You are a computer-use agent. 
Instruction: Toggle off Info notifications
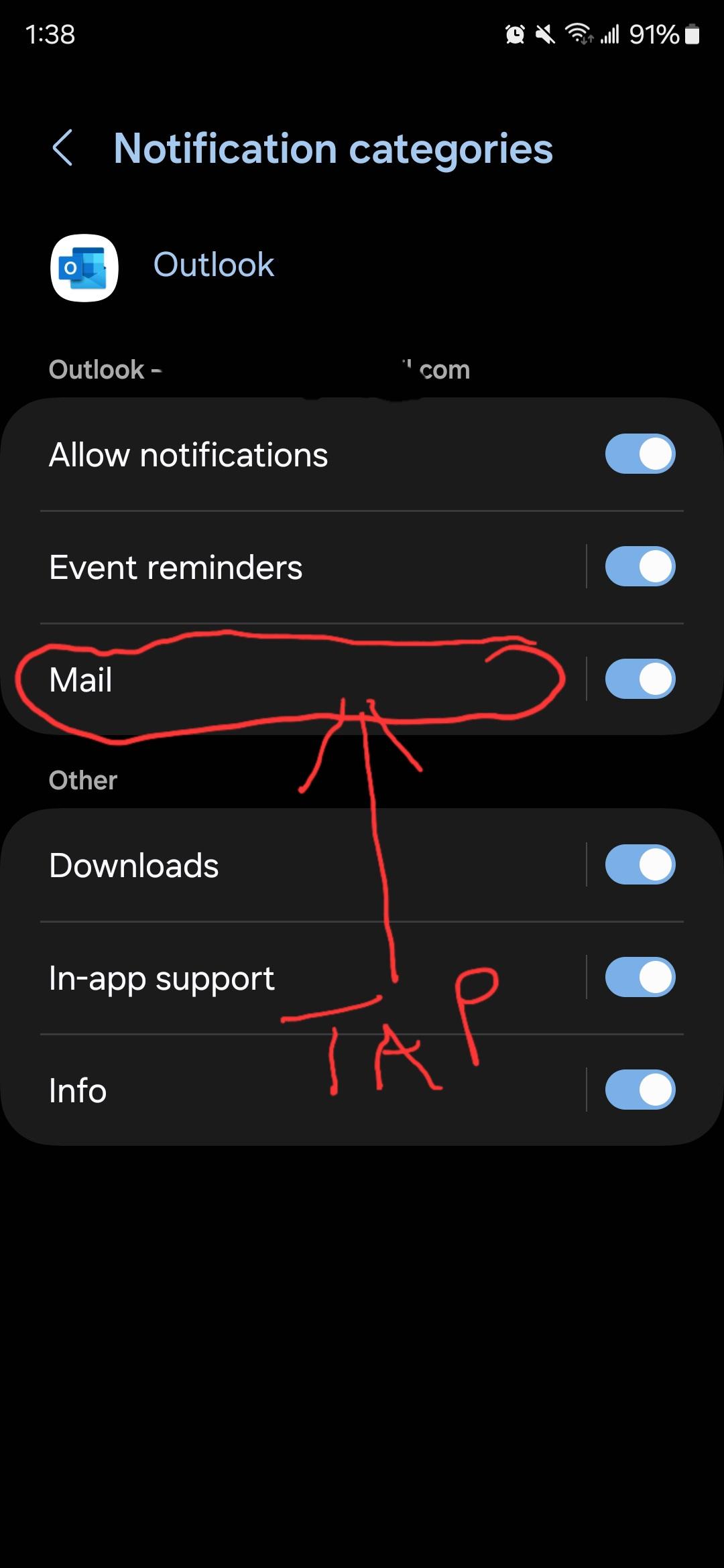pos(640,1090)
